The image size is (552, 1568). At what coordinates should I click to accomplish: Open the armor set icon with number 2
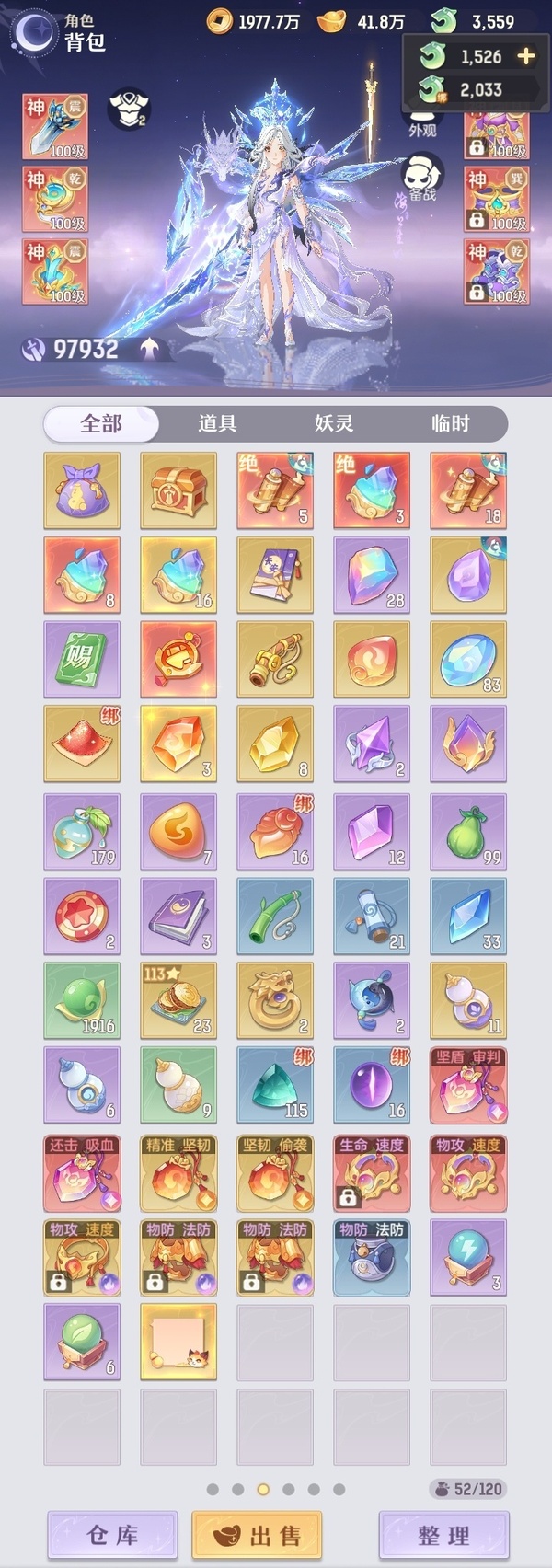click(129, 109)
